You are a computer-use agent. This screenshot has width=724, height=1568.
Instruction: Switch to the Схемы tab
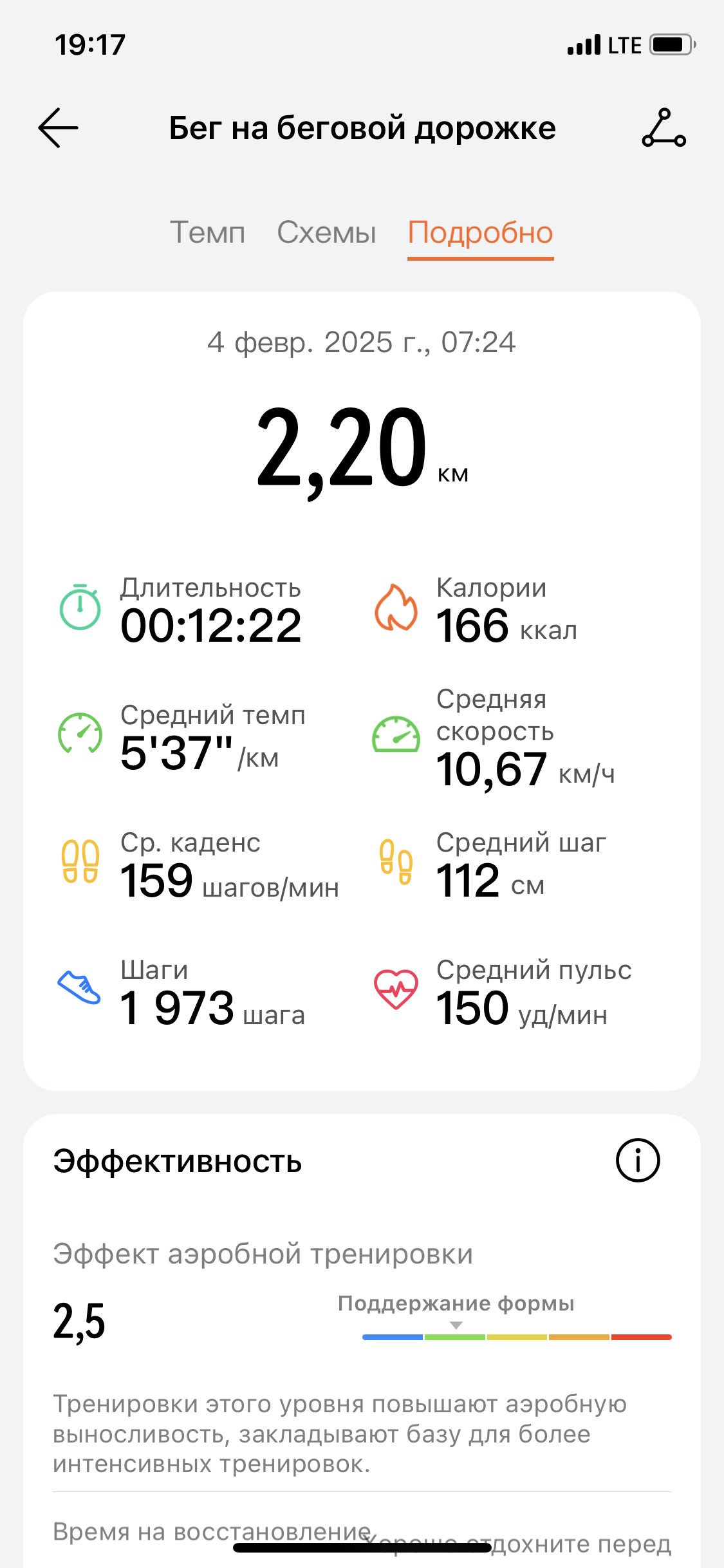pyautogui.click(x=326, y=232)
